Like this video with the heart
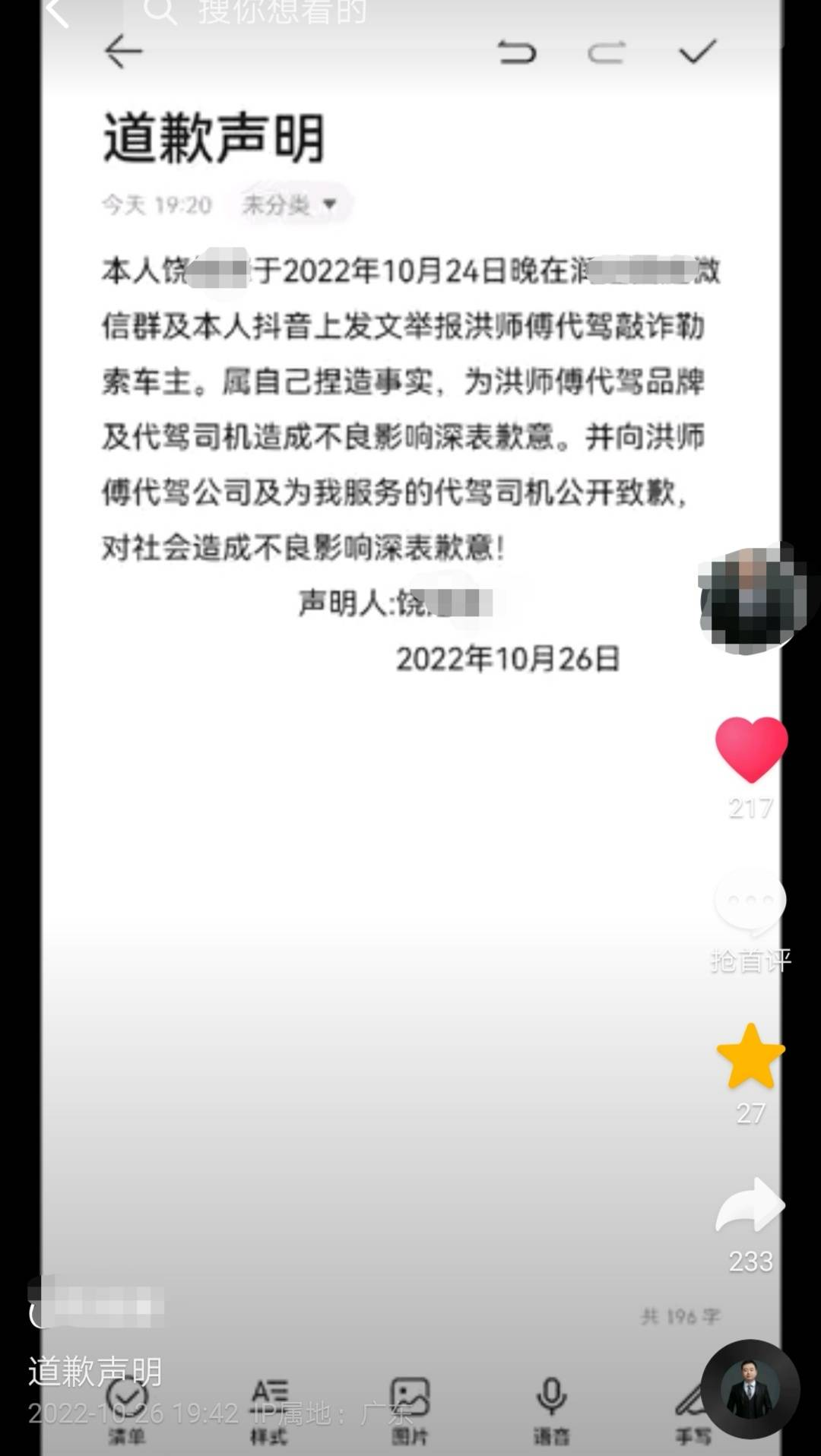The width and height of the screenshot is (821, 1456). (x=751, y=750)
